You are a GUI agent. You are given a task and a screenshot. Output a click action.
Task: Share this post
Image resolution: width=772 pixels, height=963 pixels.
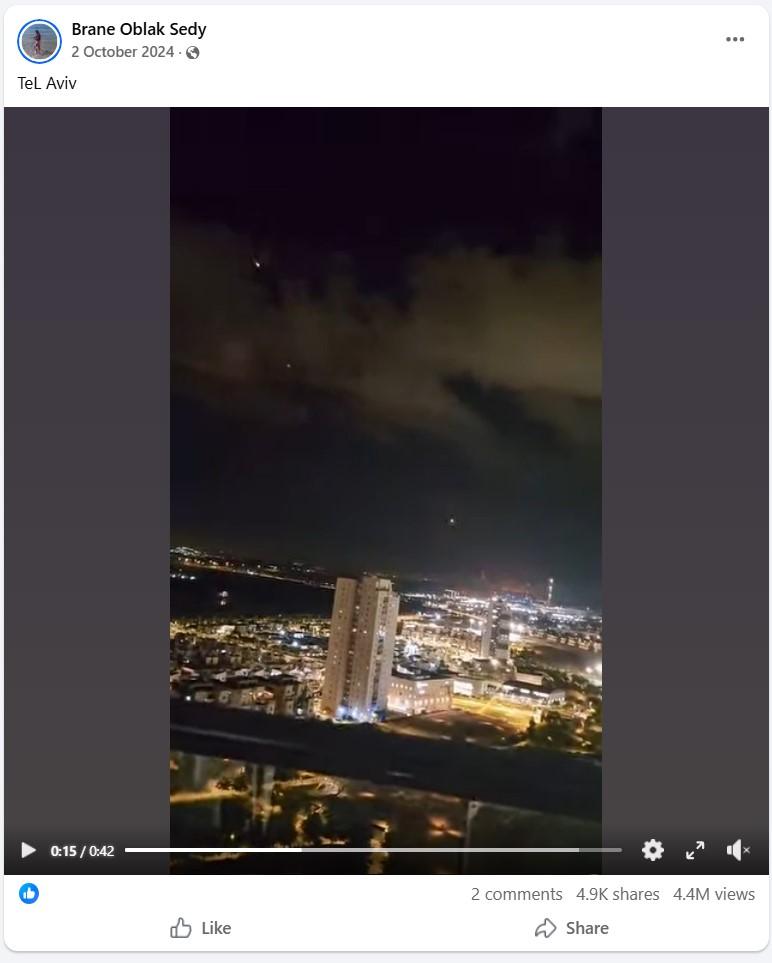pos(572,928)
